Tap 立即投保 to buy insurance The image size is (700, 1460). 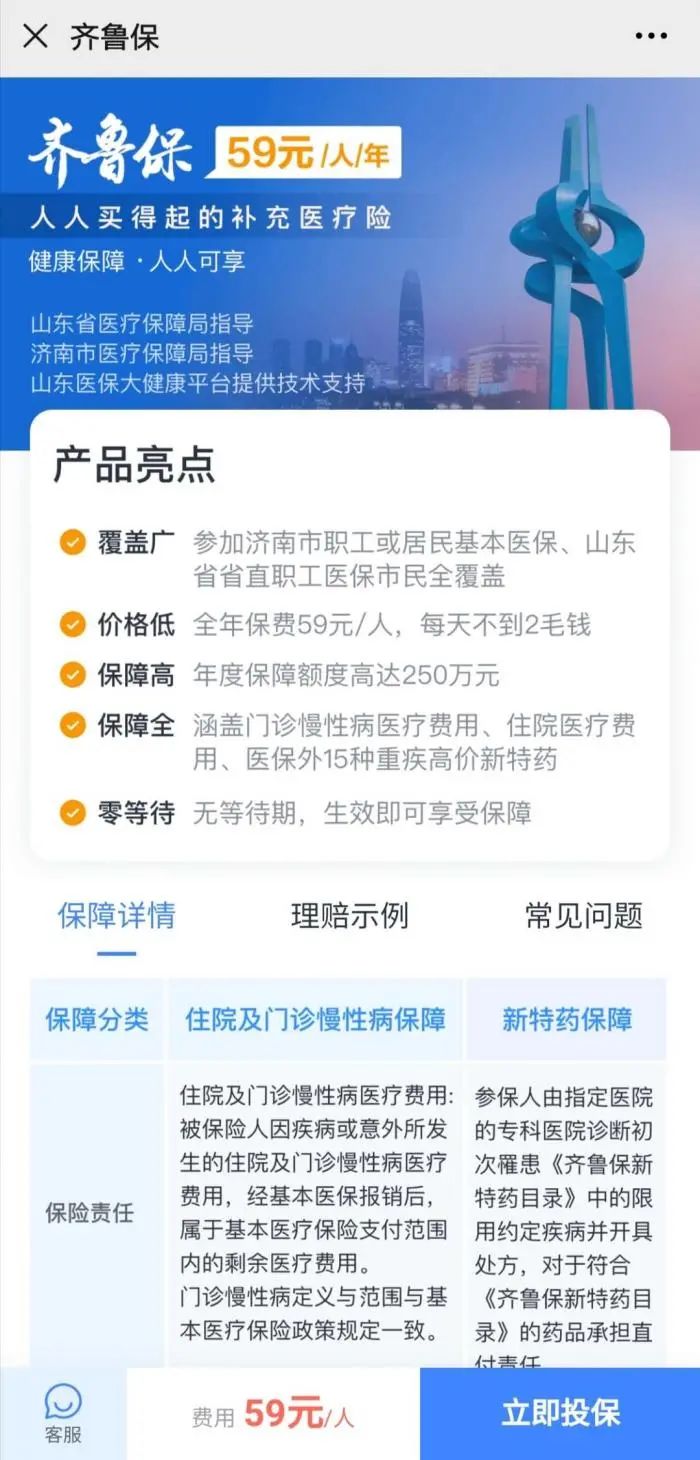click(x=560, y=1414)
